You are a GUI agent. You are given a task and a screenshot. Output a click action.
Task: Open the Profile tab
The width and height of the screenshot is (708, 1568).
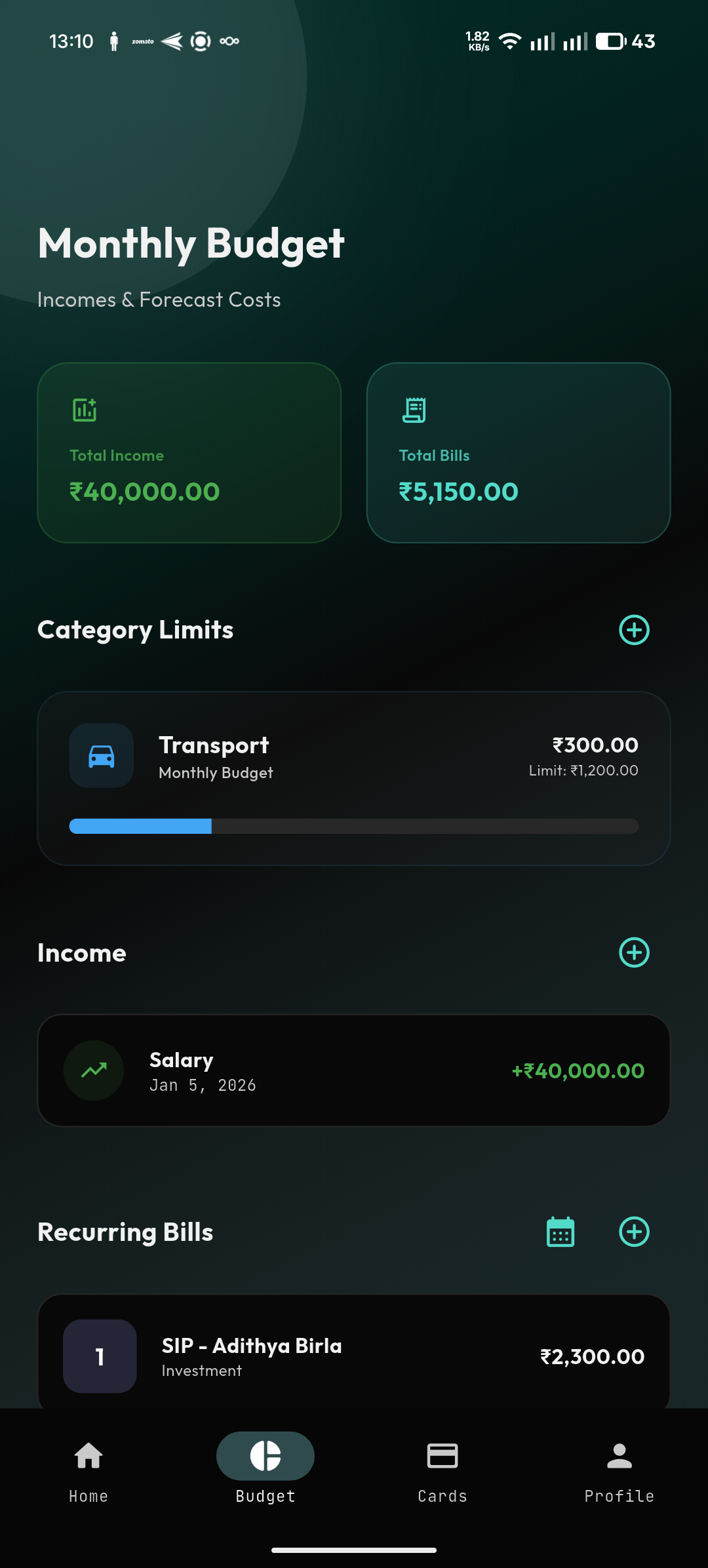619,1468
